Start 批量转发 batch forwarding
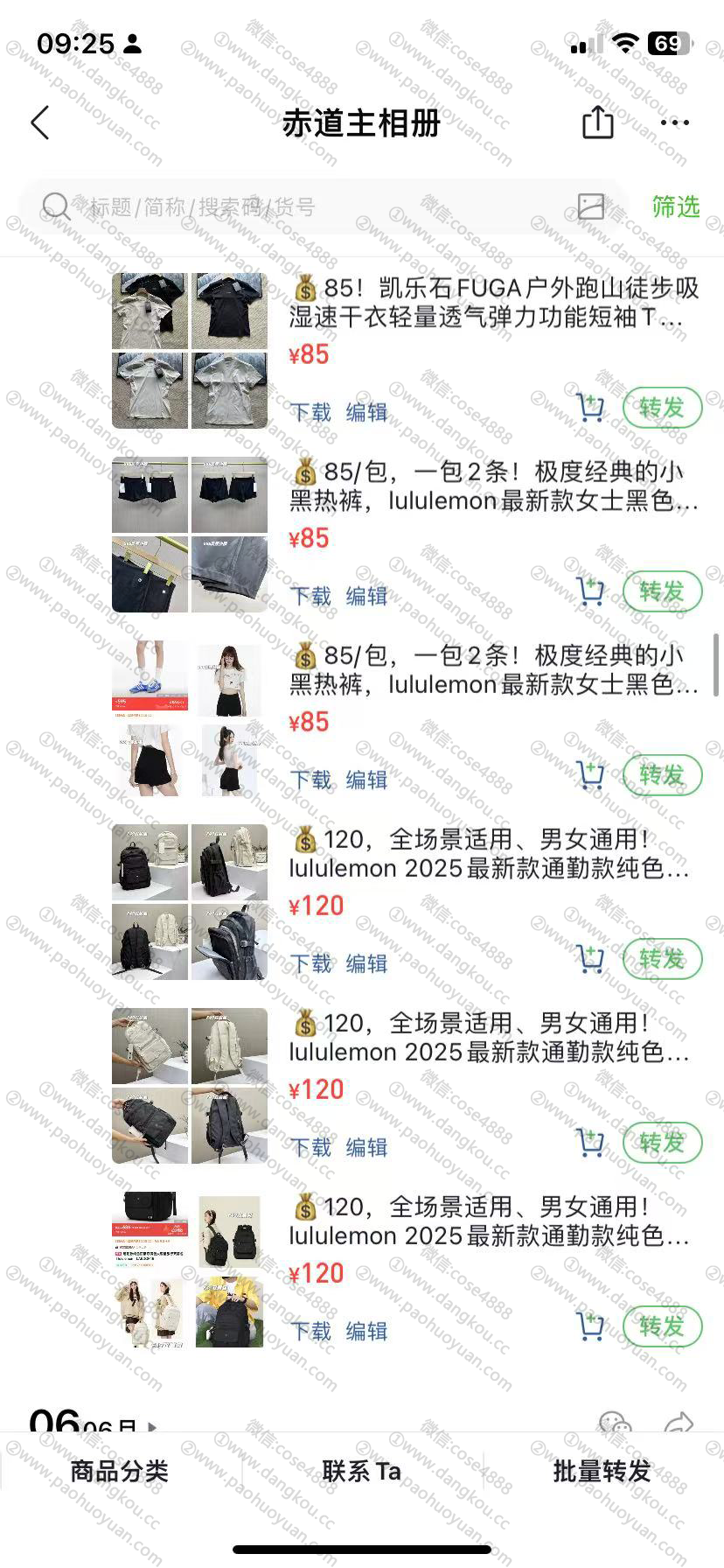 click(602, 1472)
